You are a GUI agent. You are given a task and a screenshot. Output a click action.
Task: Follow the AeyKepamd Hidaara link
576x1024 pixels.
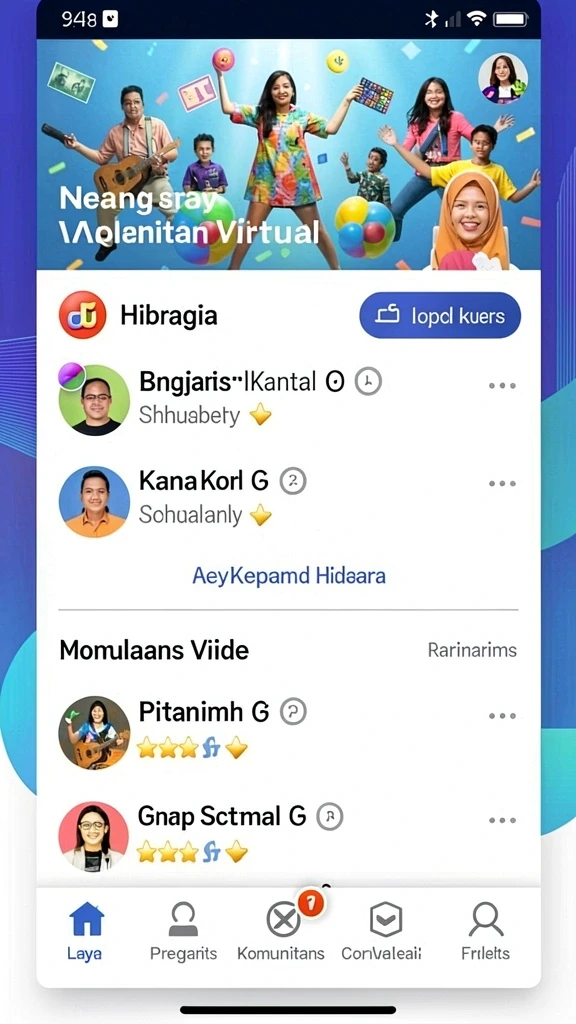point(289,575)
